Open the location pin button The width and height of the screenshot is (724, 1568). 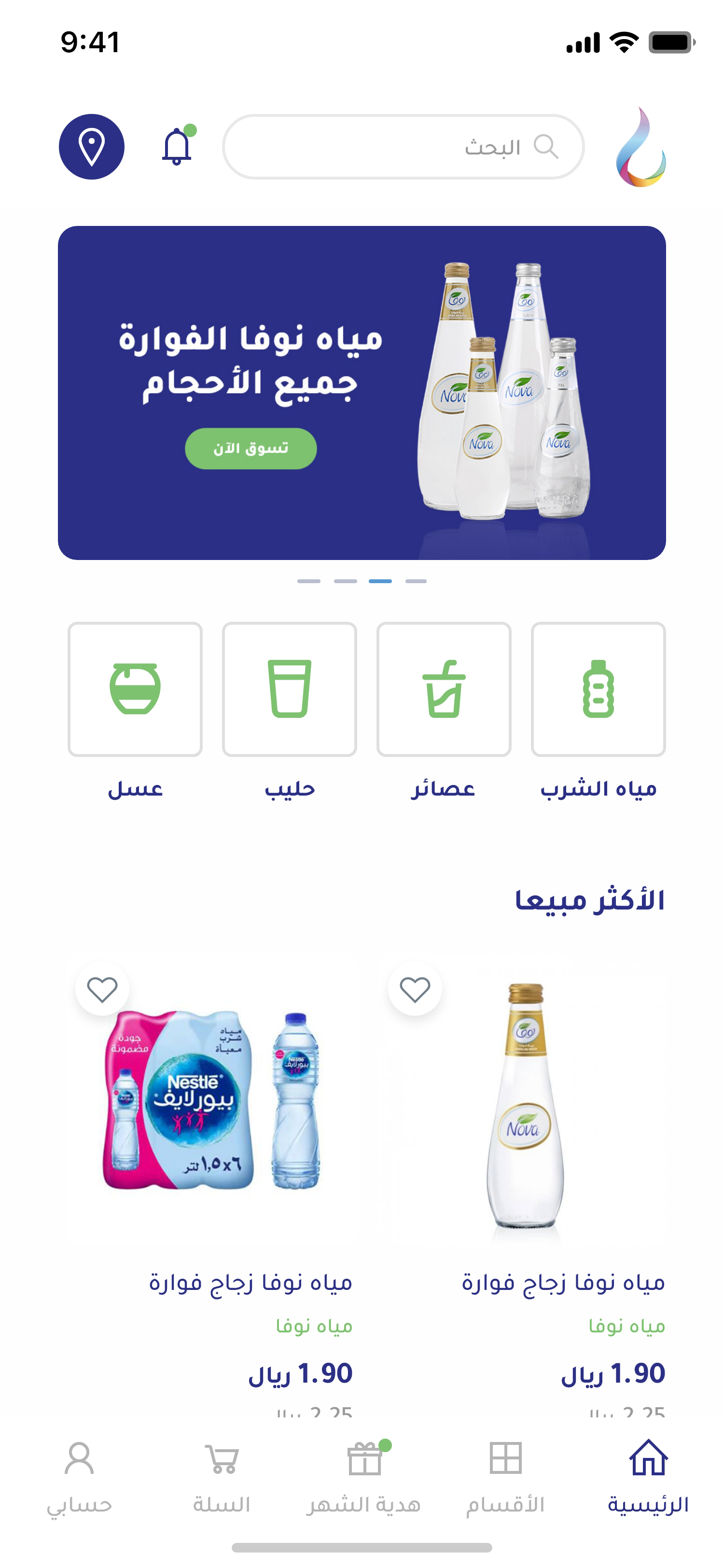(x=91, y=147)
